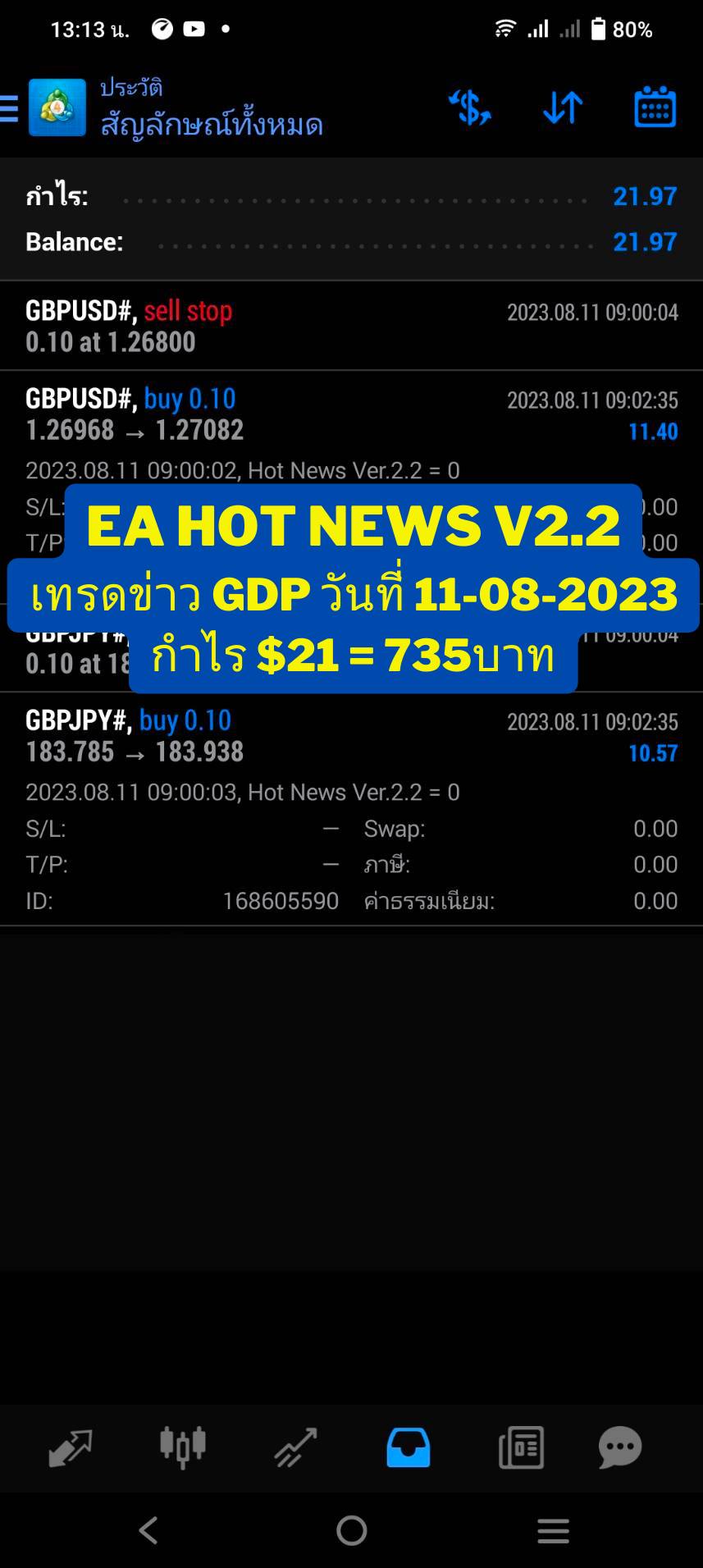The image size is (703, 1568).
Task: Open the Messages chat tab
Action: (619, 1447)
